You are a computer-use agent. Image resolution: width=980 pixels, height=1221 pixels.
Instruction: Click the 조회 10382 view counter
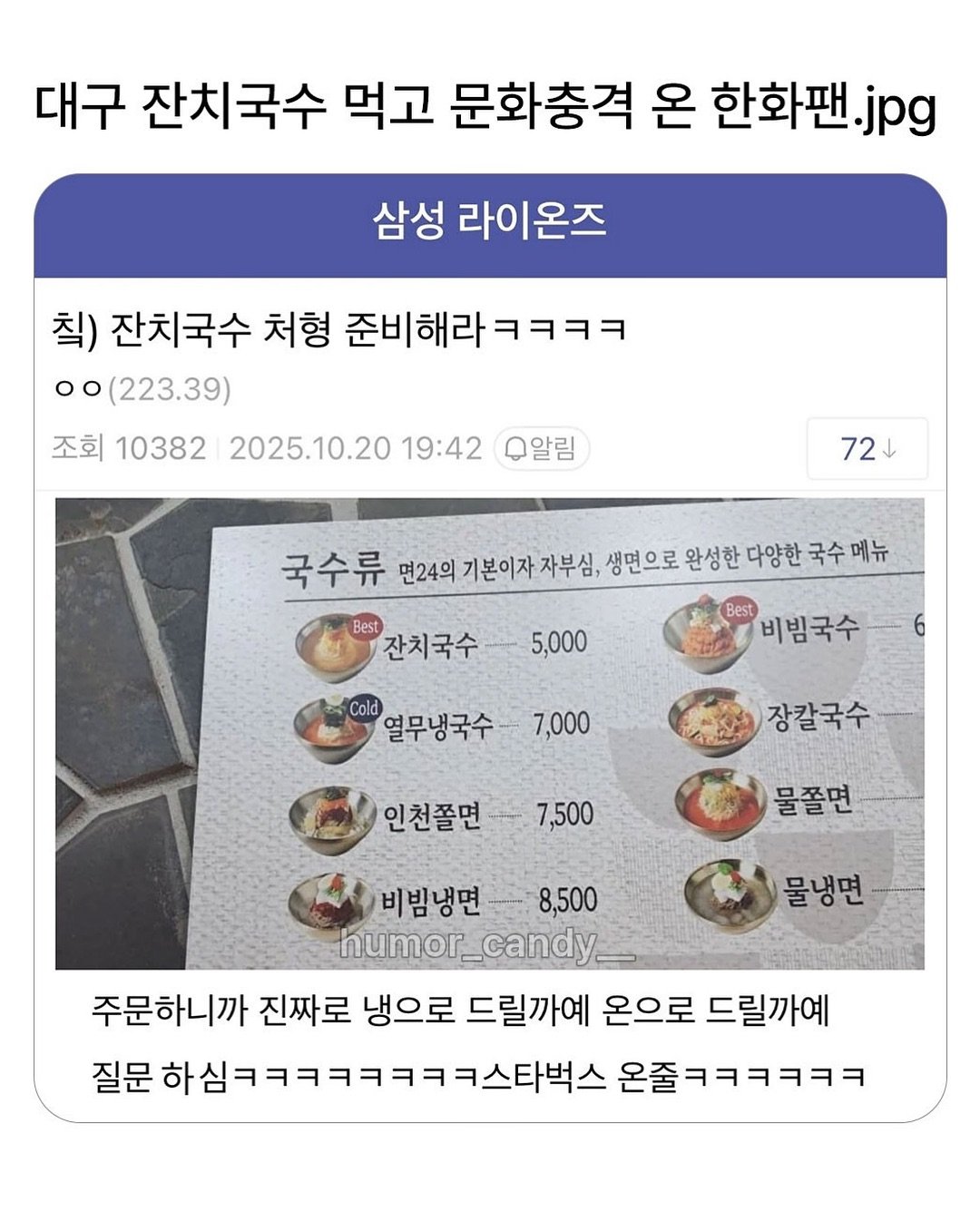pos(134,446)
